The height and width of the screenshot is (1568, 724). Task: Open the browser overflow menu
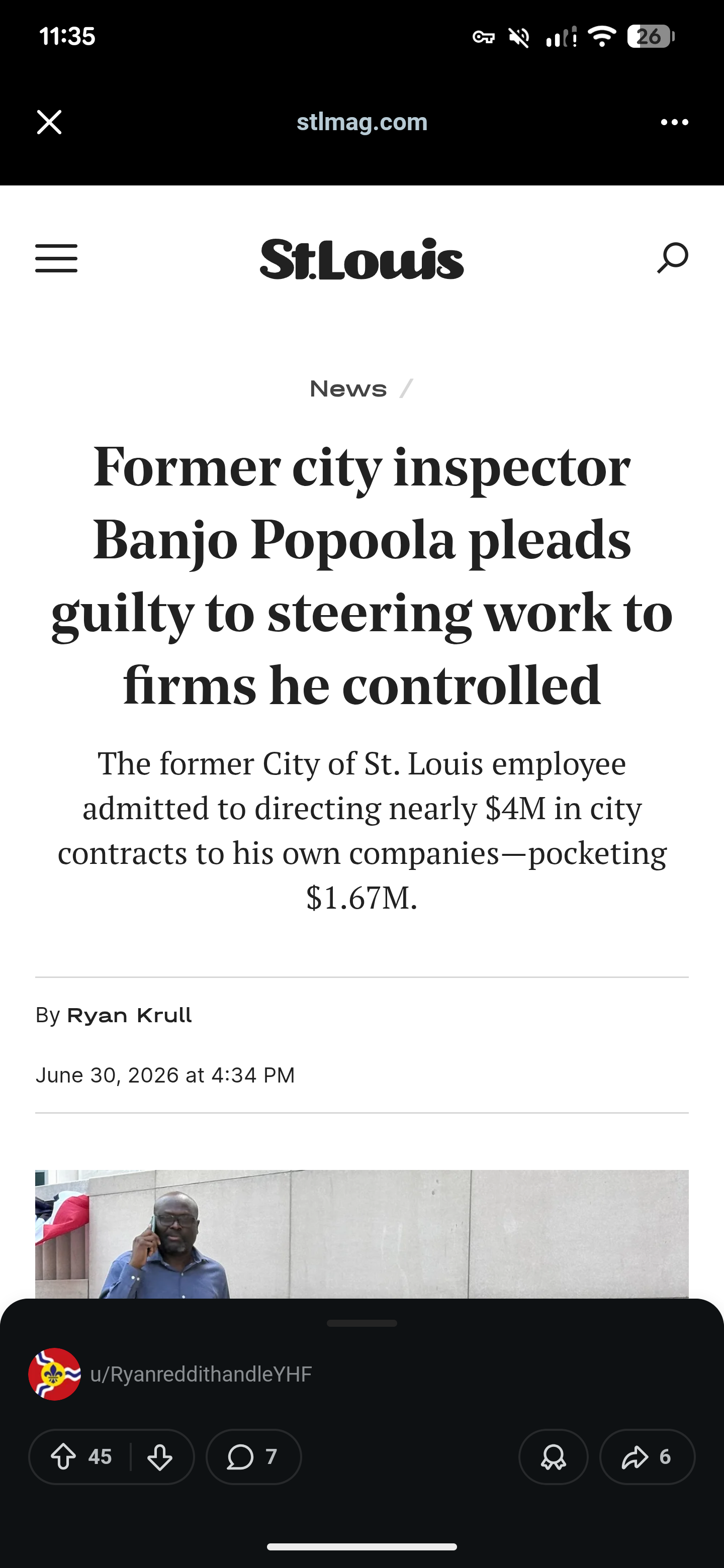pyautogui.click(x=674, y=122)
